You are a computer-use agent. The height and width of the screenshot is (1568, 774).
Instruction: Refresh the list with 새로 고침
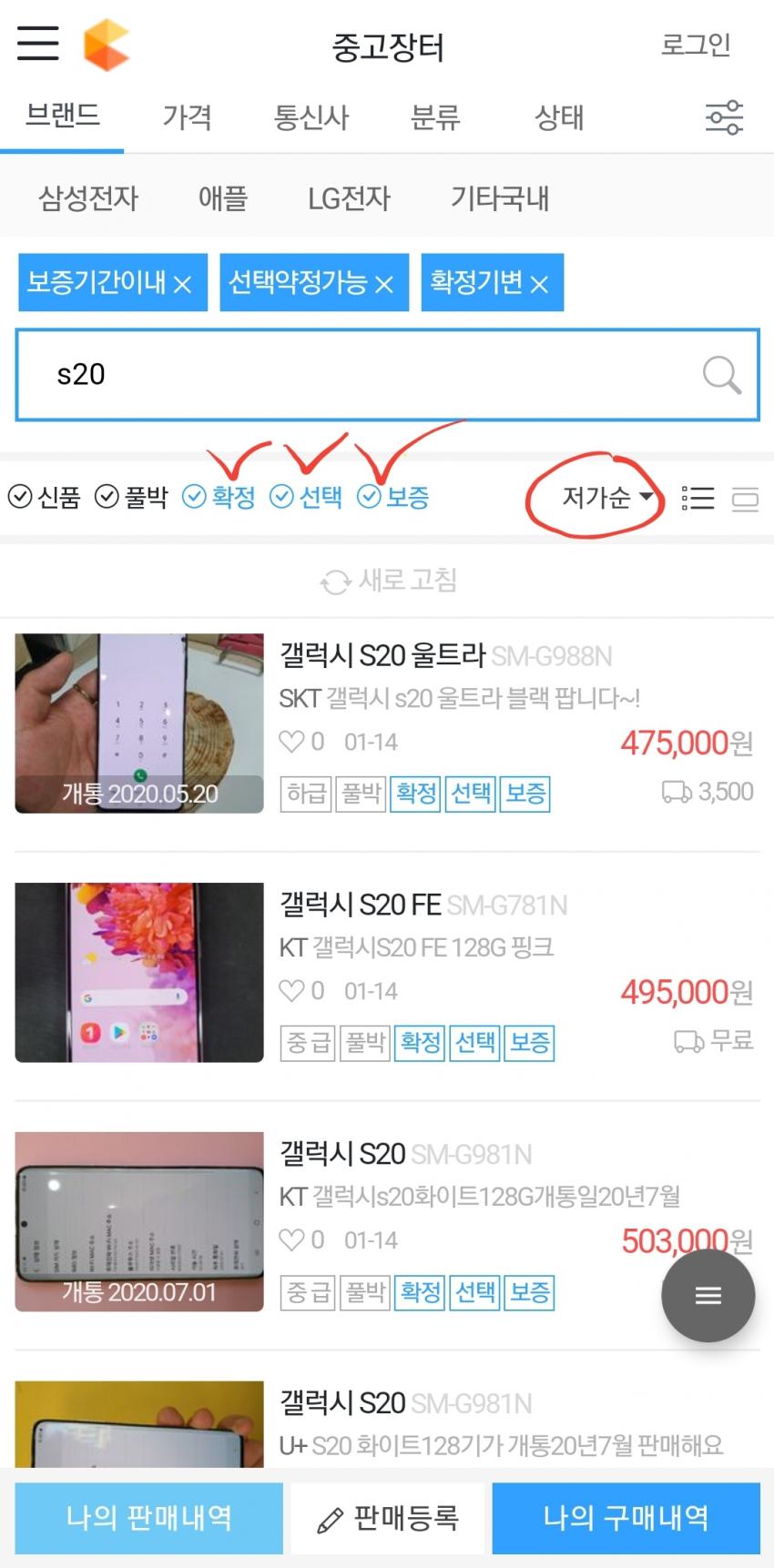(x=388, y=580)
